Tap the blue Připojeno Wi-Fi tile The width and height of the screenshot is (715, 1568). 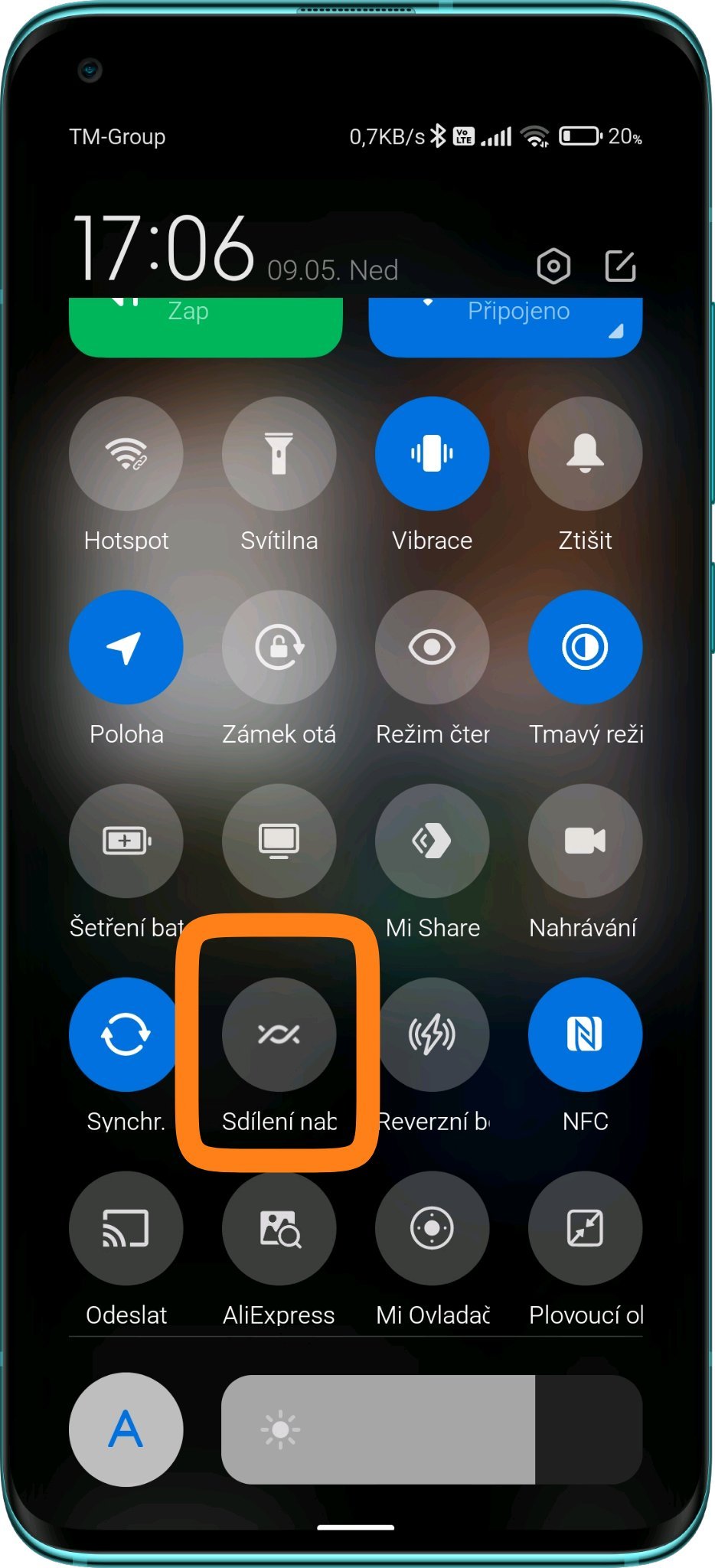coord(506,327)
